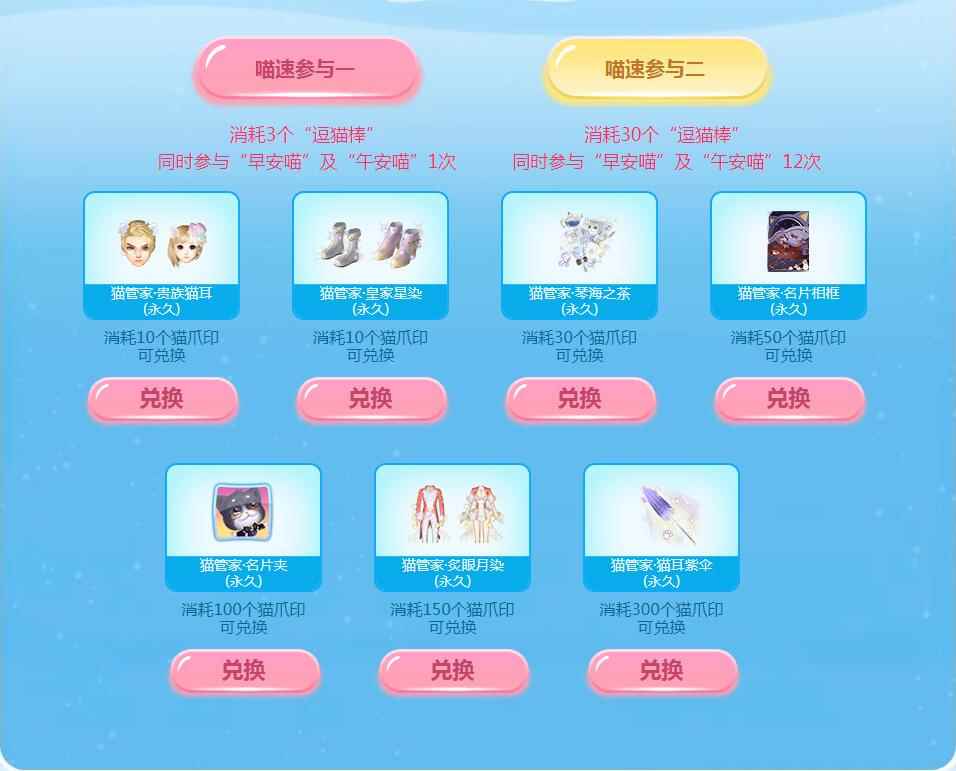
Task: Exchange 30 paw prints for 琴海之茶
Action: (580, 399)
